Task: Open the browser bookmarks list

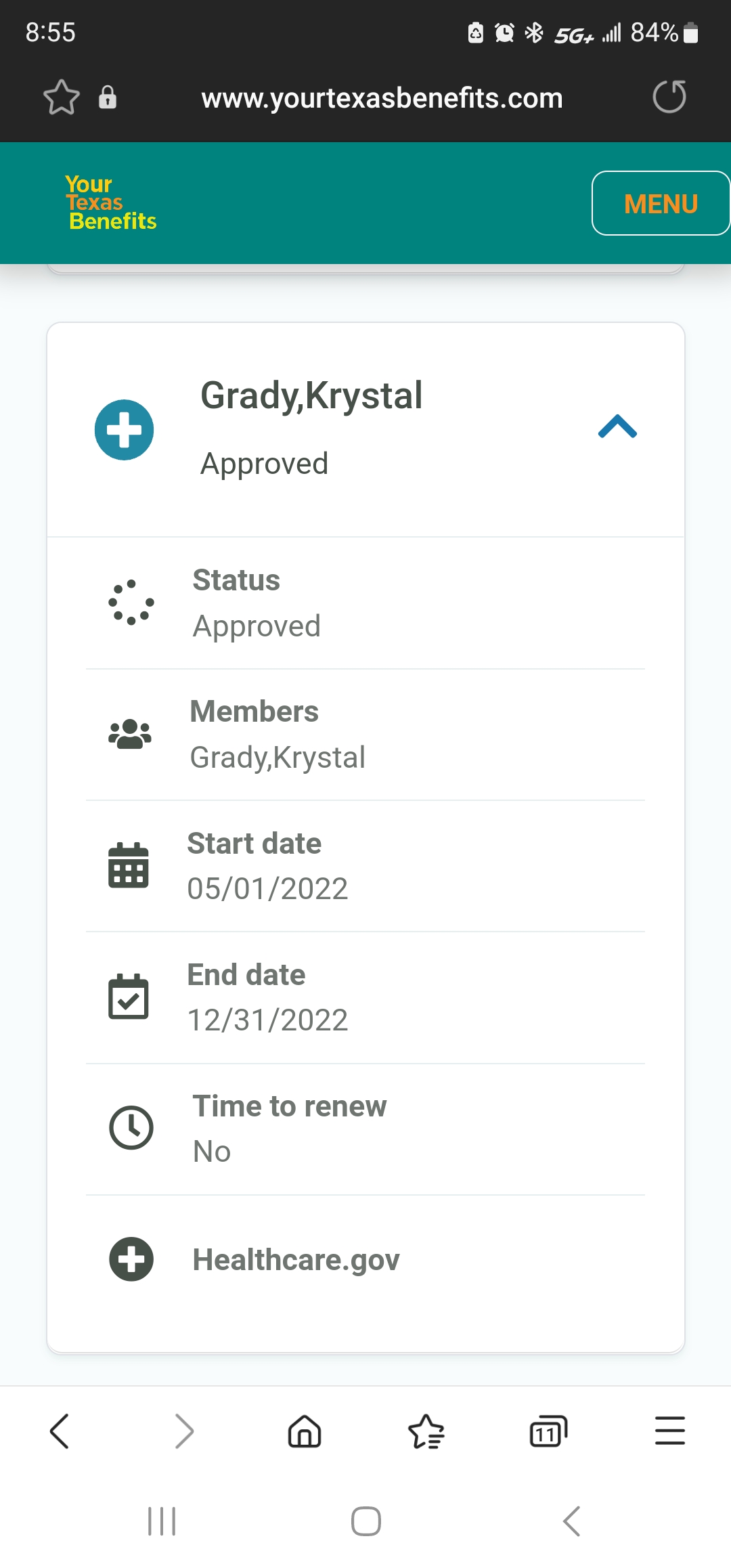Action: coord(426,1431)
